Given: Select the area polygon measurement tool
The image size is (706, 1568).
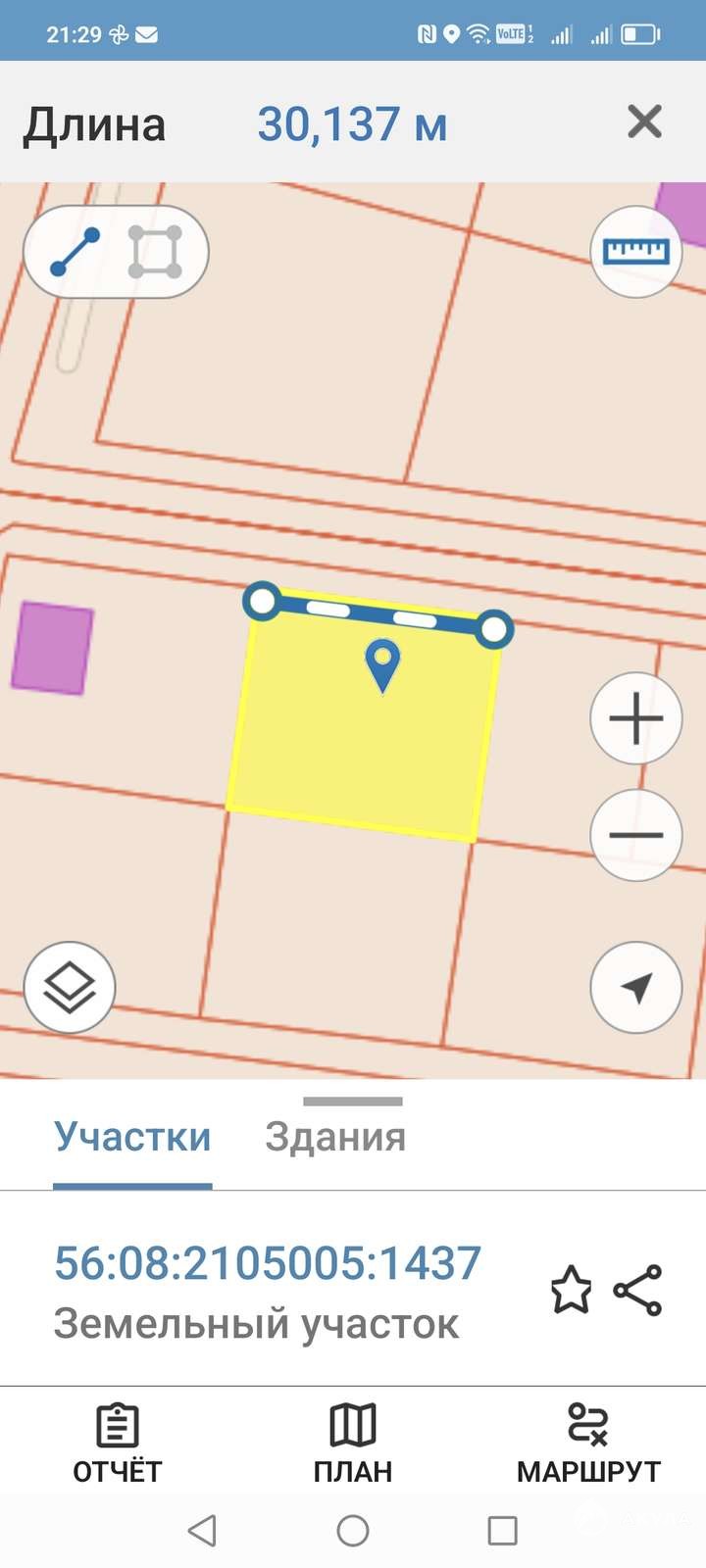Looking at the screenshot, I should click(x=155, y=252).
